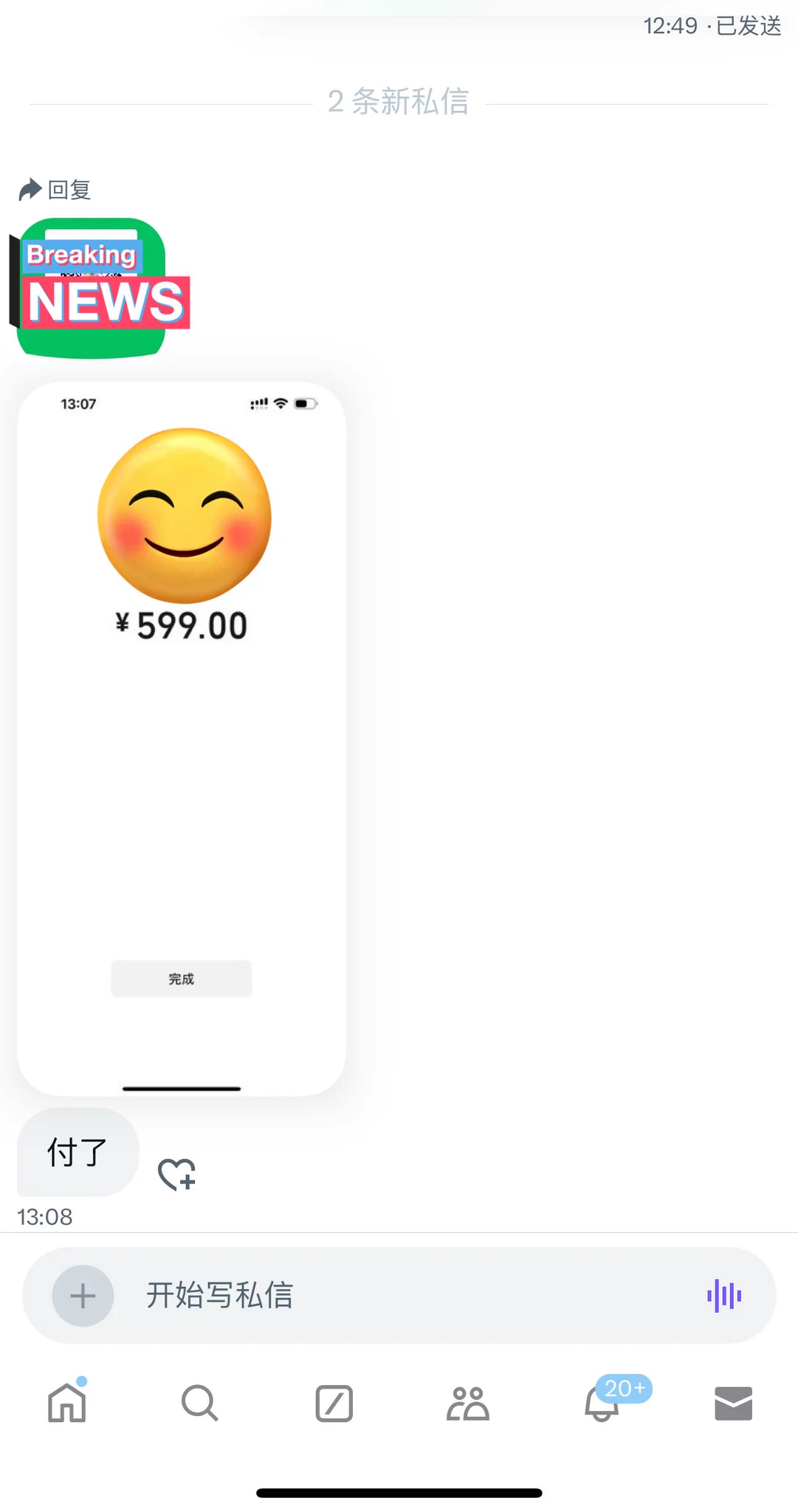Open the Breaking NEWS sticker being replied to
The width and height of the screenshot is (798, 1512).
99,289
